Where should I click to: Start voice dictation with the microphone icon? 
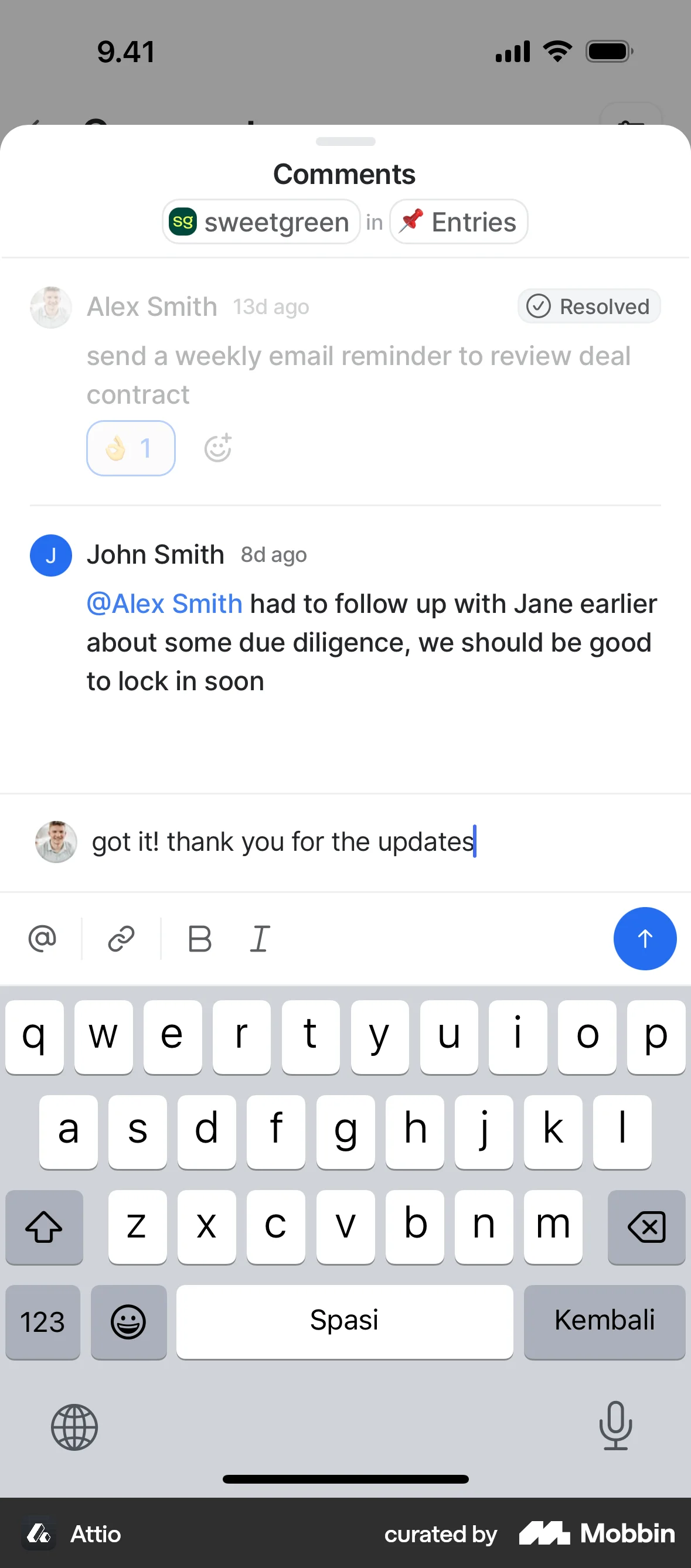(616, 1427)
